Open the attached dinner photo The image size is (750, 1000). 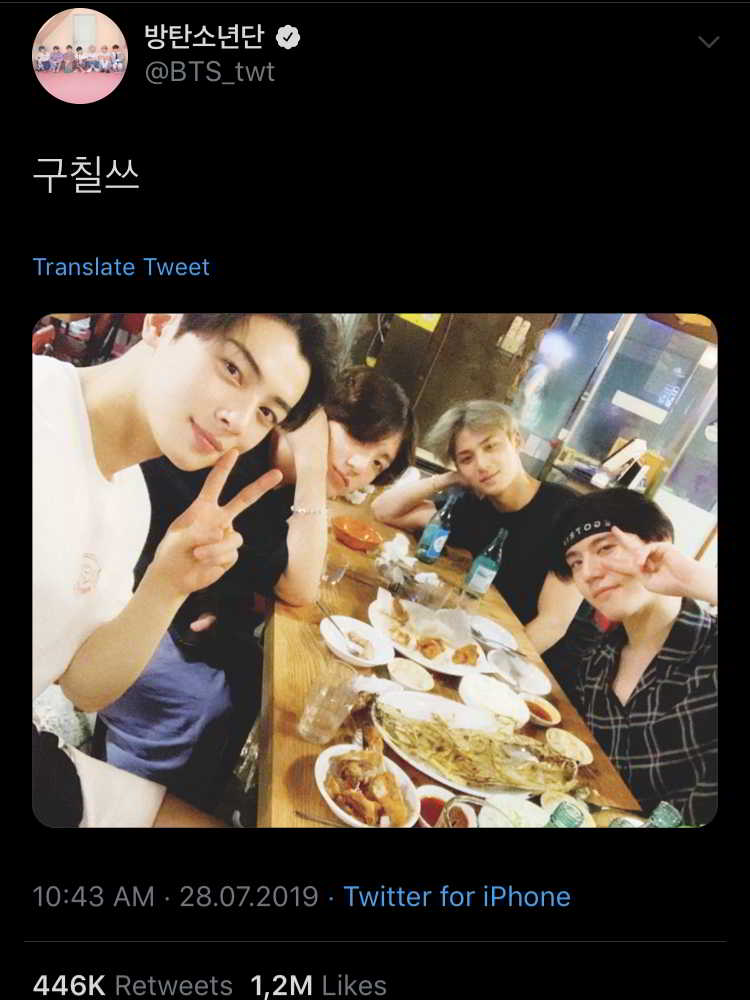coord(375,570)
